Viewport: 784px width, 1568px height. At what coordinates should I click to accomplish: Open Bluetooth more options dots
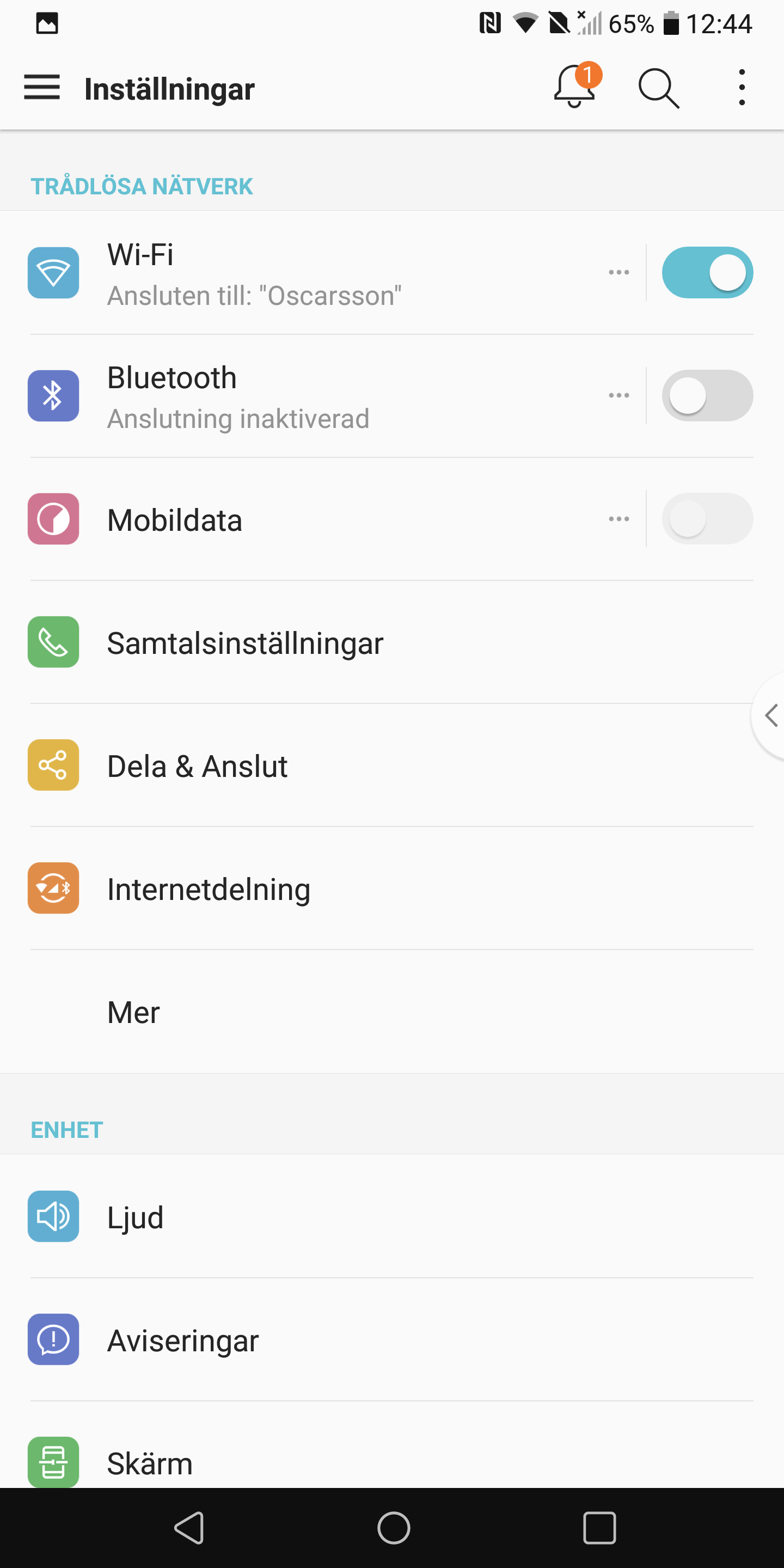click(x=618, y=396)
